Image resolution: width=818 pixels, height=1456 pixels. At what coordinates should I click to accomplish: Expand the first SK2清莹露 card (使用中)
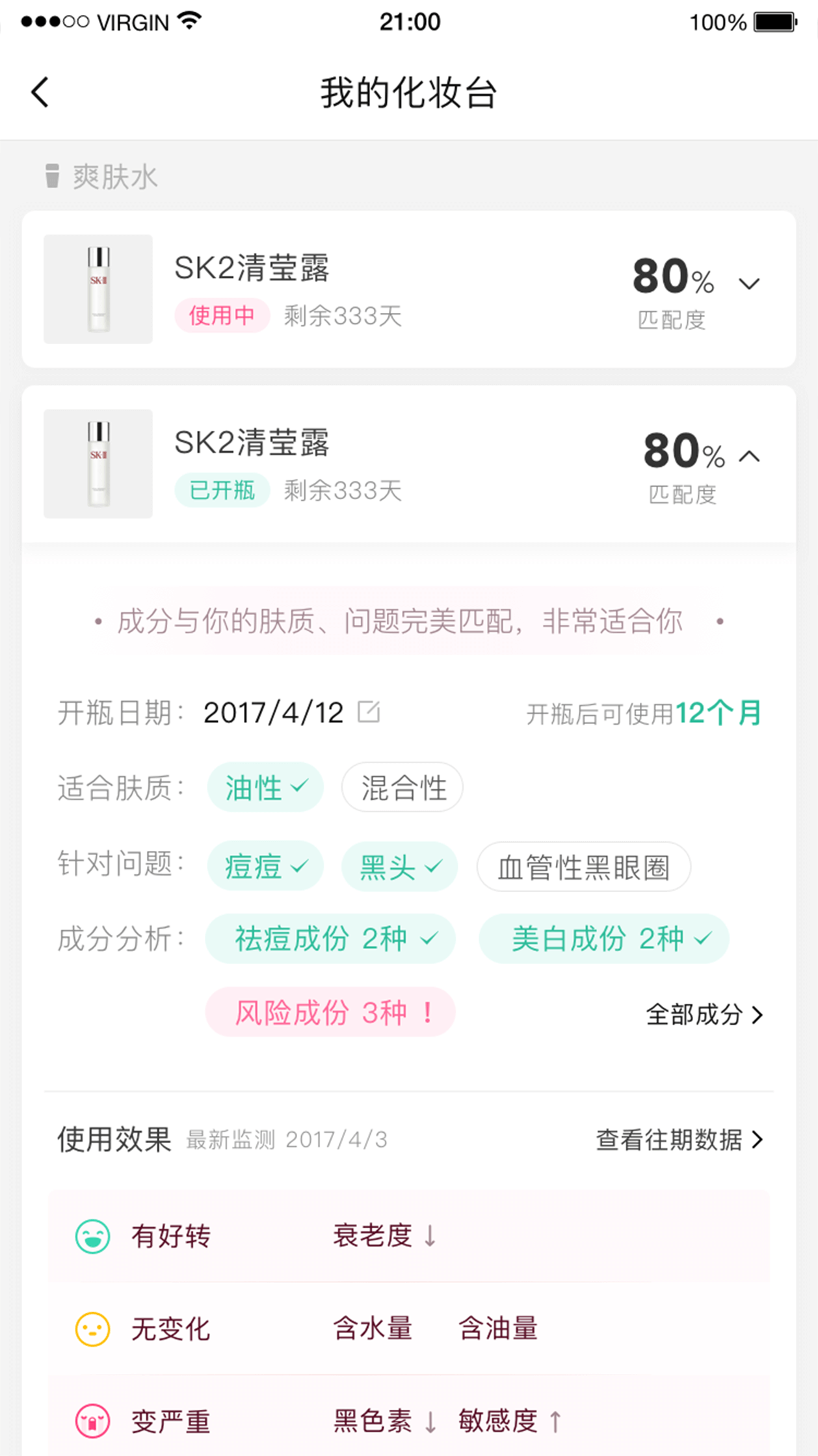point(749,284)
